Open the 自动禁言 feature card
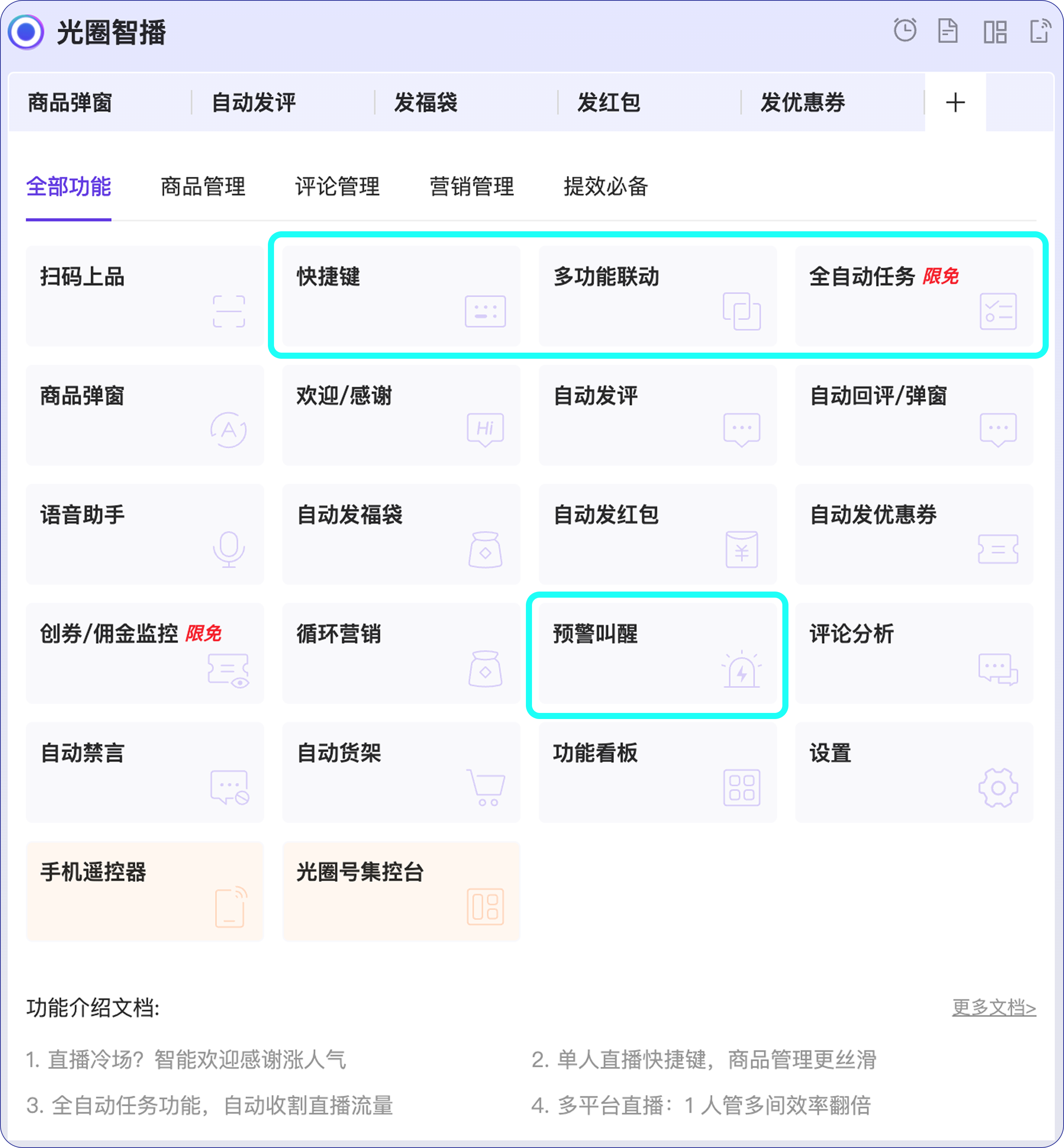The image size is (1064, 1148). click(145, 772)
